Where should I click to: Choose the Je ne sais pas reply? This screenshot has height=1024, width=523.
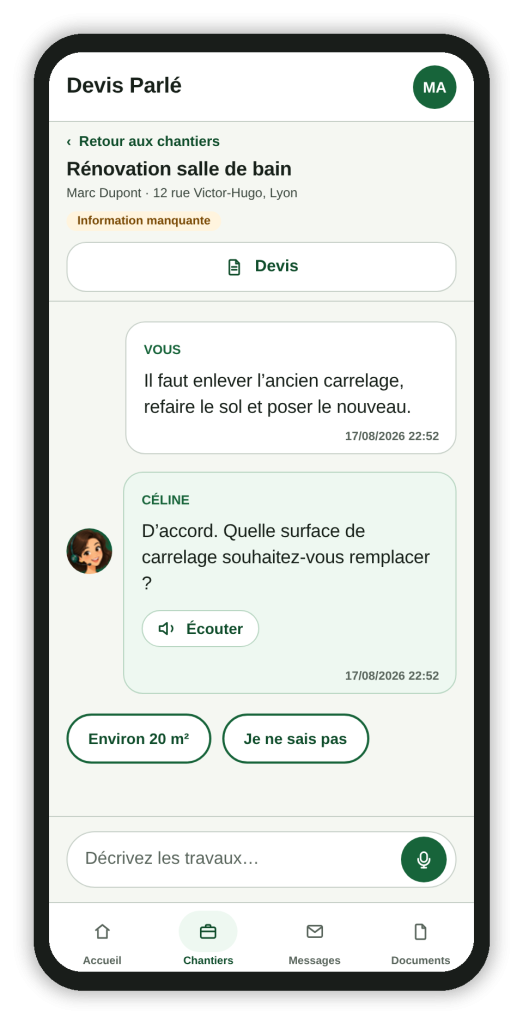click(x=295, y=739)
